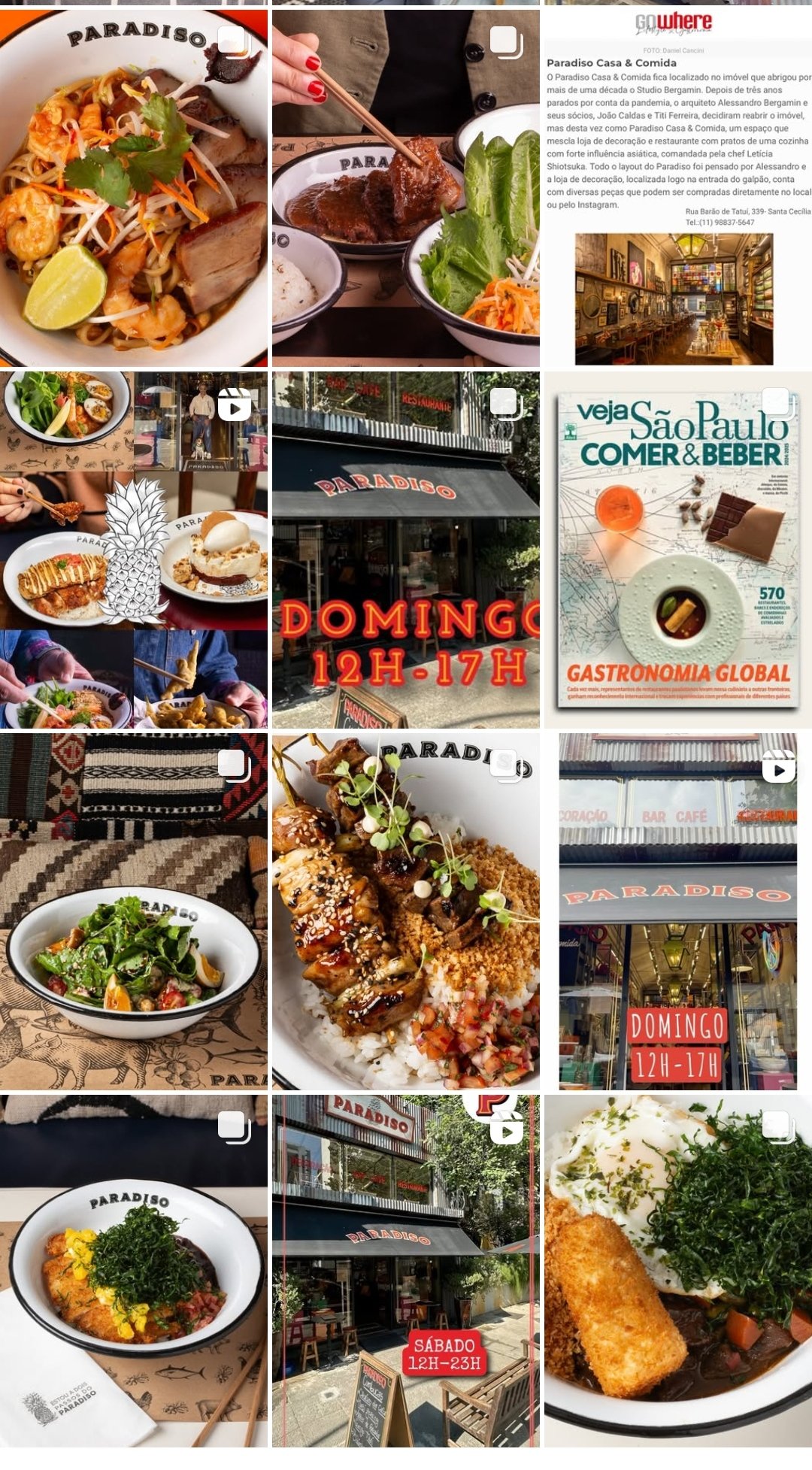812x1470 pixels.
Task: Open the green salad bowl on patterned cushions post
Action: click(x=133, y=911)
